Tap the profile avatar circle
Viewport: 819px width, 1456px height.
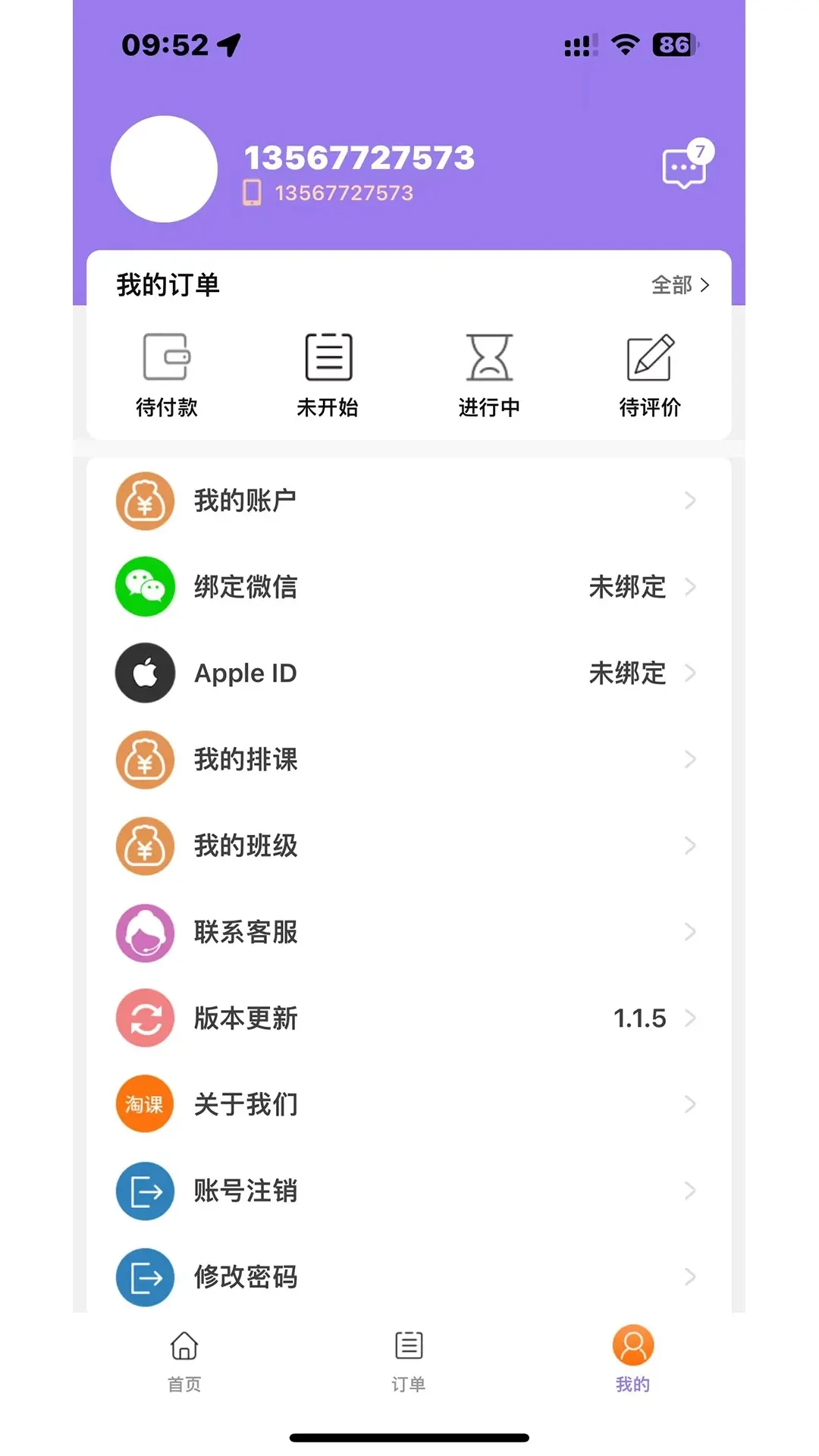tap(164, 168)
